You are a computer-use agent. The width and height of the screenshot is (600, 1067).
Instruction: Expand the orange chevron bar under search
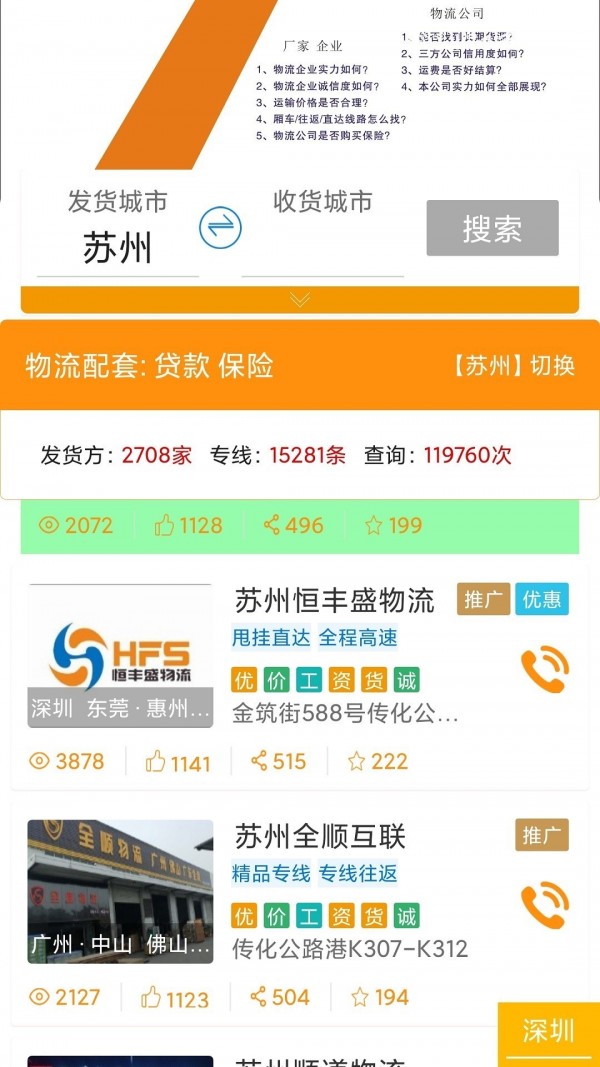[x=300, y=299]
